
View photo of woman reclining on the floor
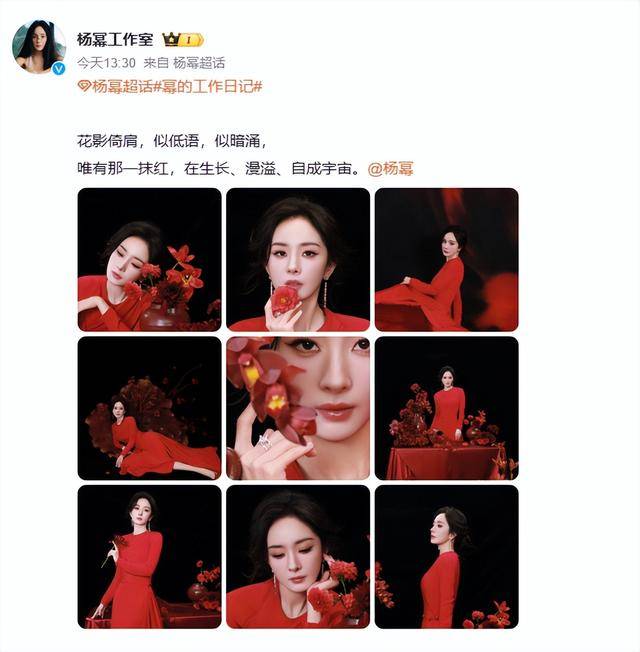click(x=149, y=408)
